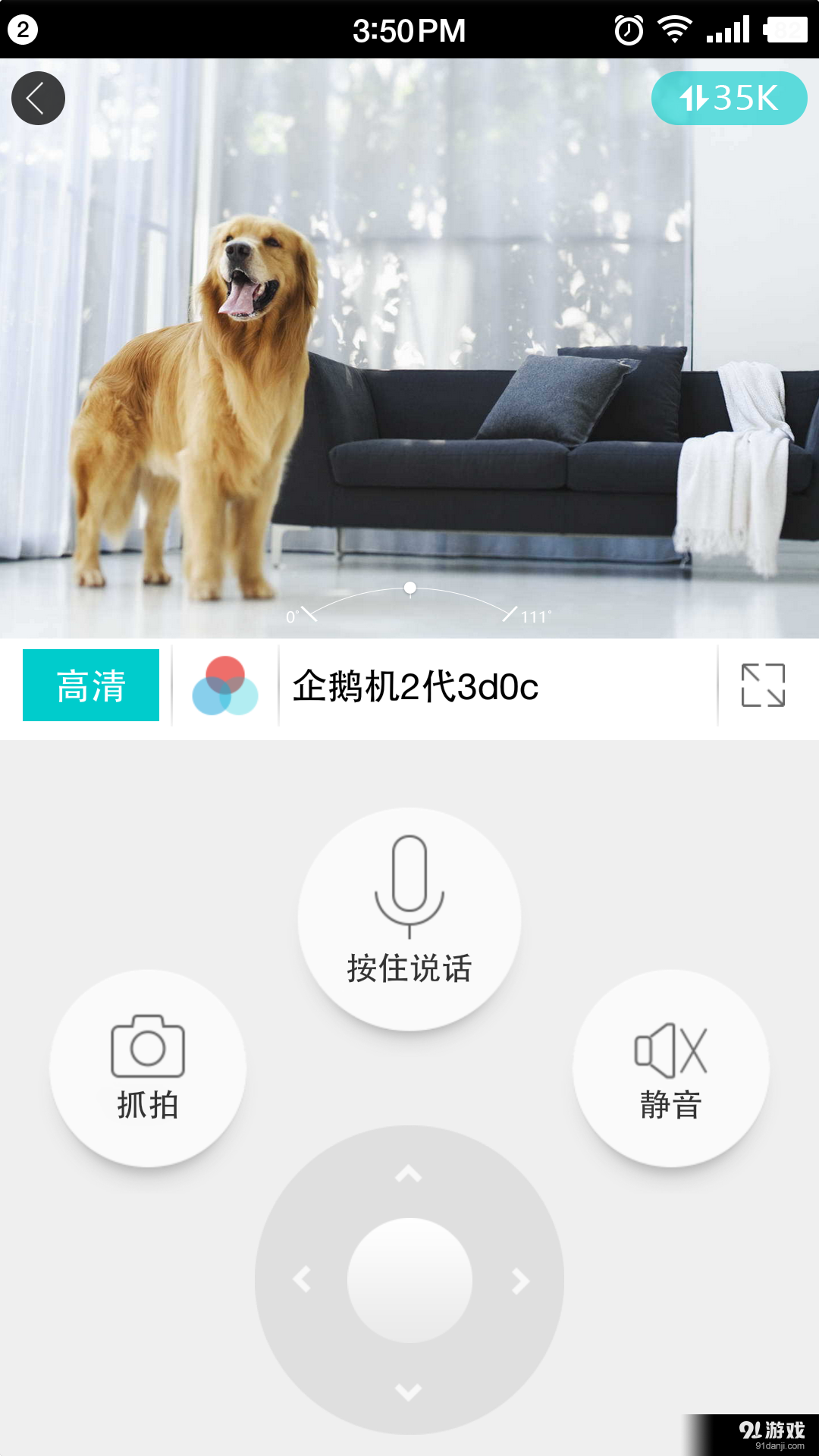Tap the chevron to collapse live view
The image size is (819, 1456).
pyautogui.click(x=38, y=98)
